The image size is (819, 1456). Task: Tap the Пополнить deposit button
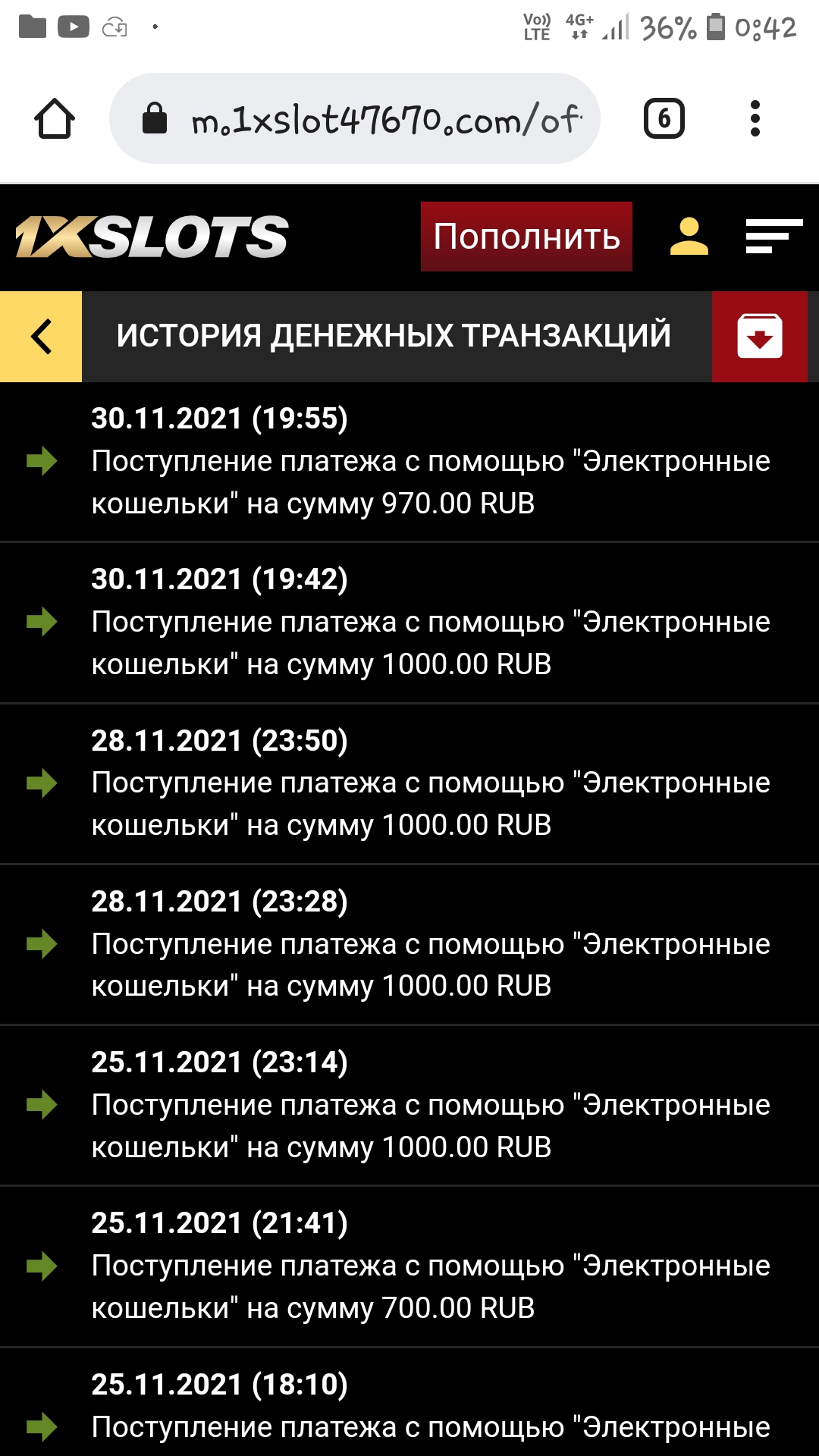526,237
